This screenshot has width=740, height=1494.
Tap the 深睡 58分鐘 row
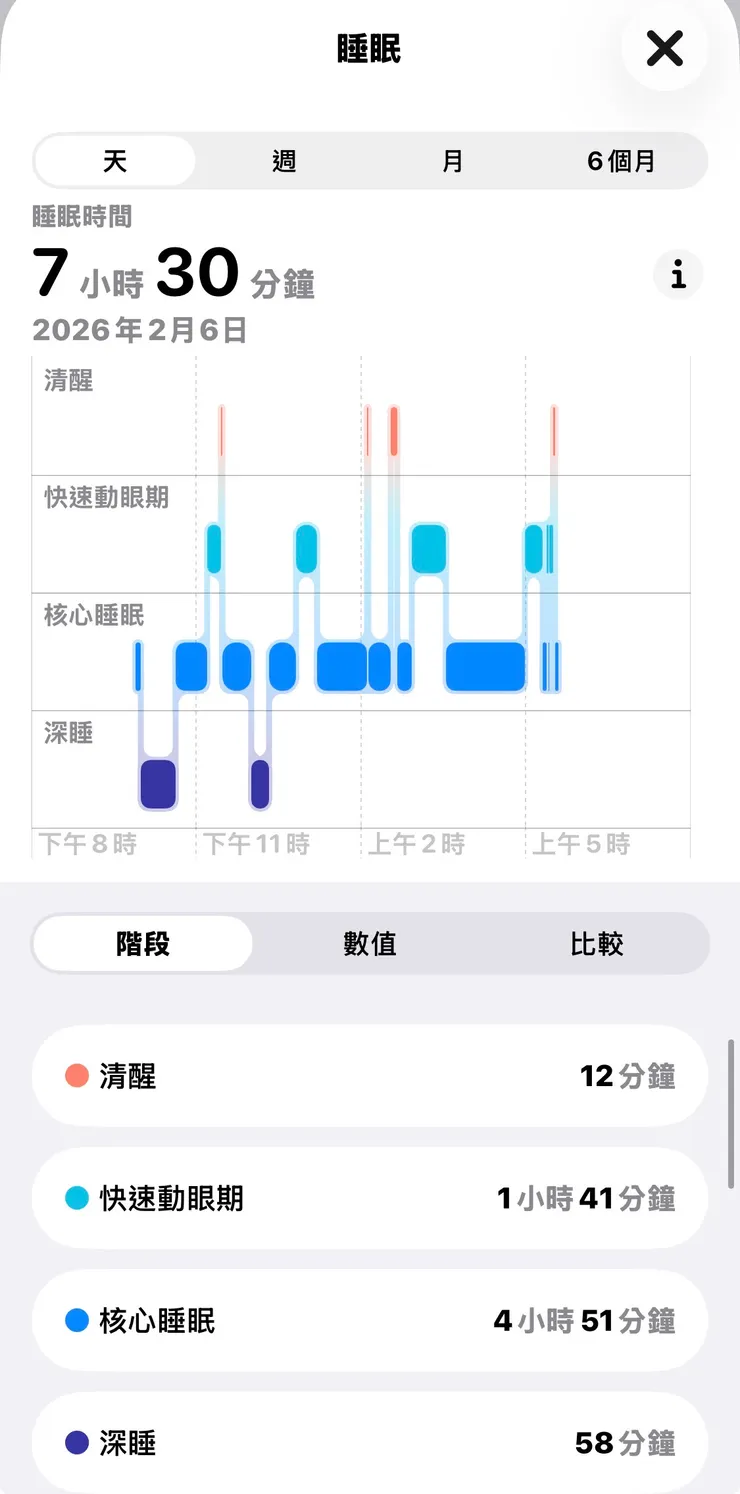click(x=370, y=1443)
